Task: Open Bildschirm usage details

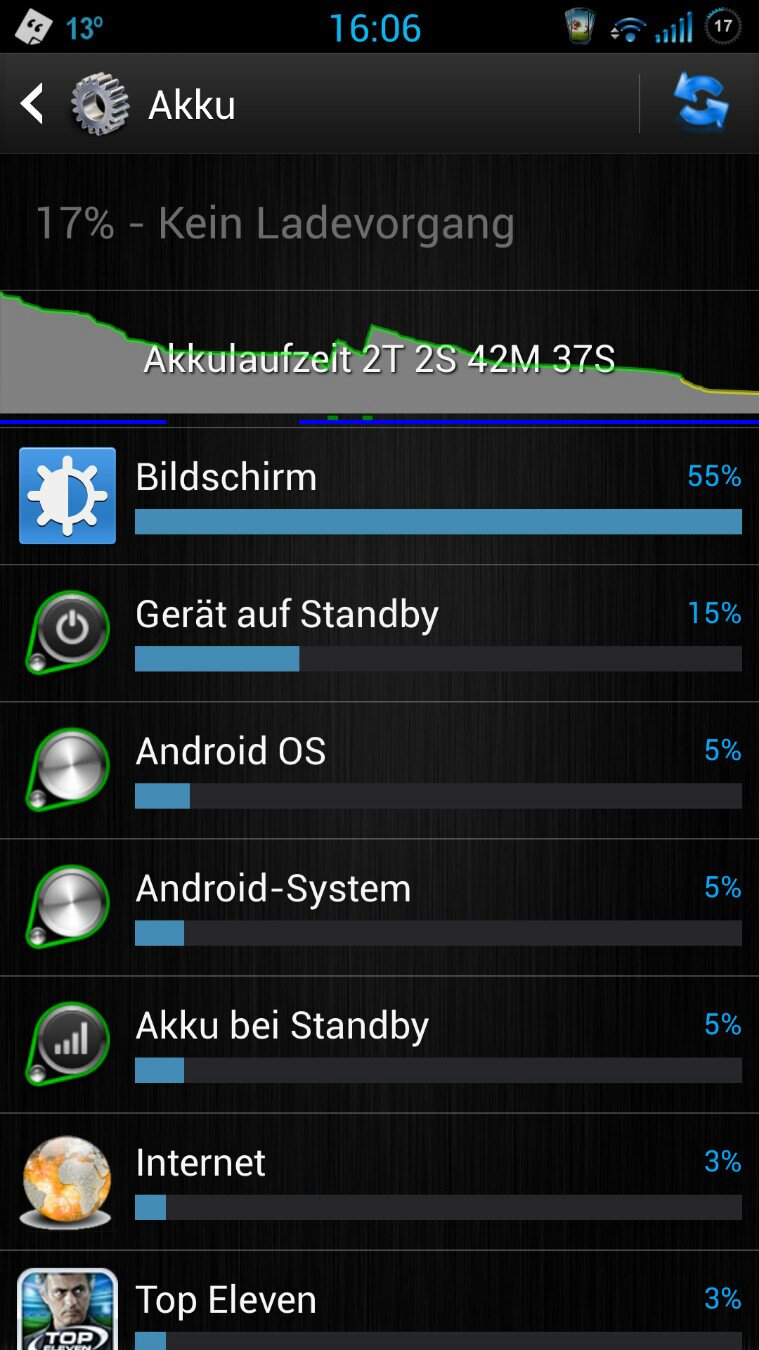Action: pyautogui.click(x=379, y=496)
